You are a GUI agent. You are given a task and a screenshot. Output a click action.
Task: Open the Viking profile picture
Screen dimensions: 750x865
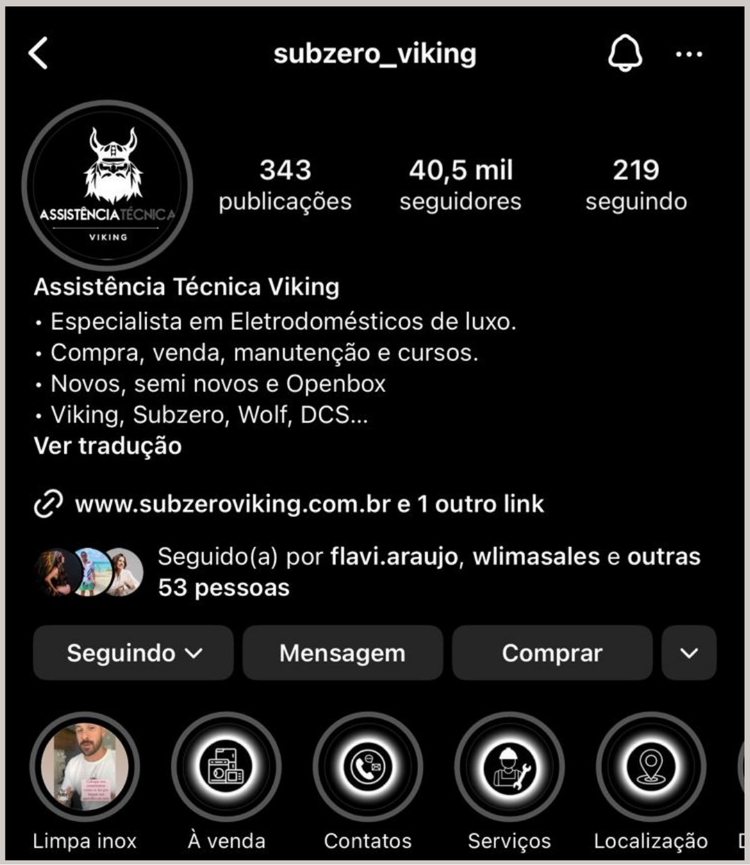[x=108, y=183]
